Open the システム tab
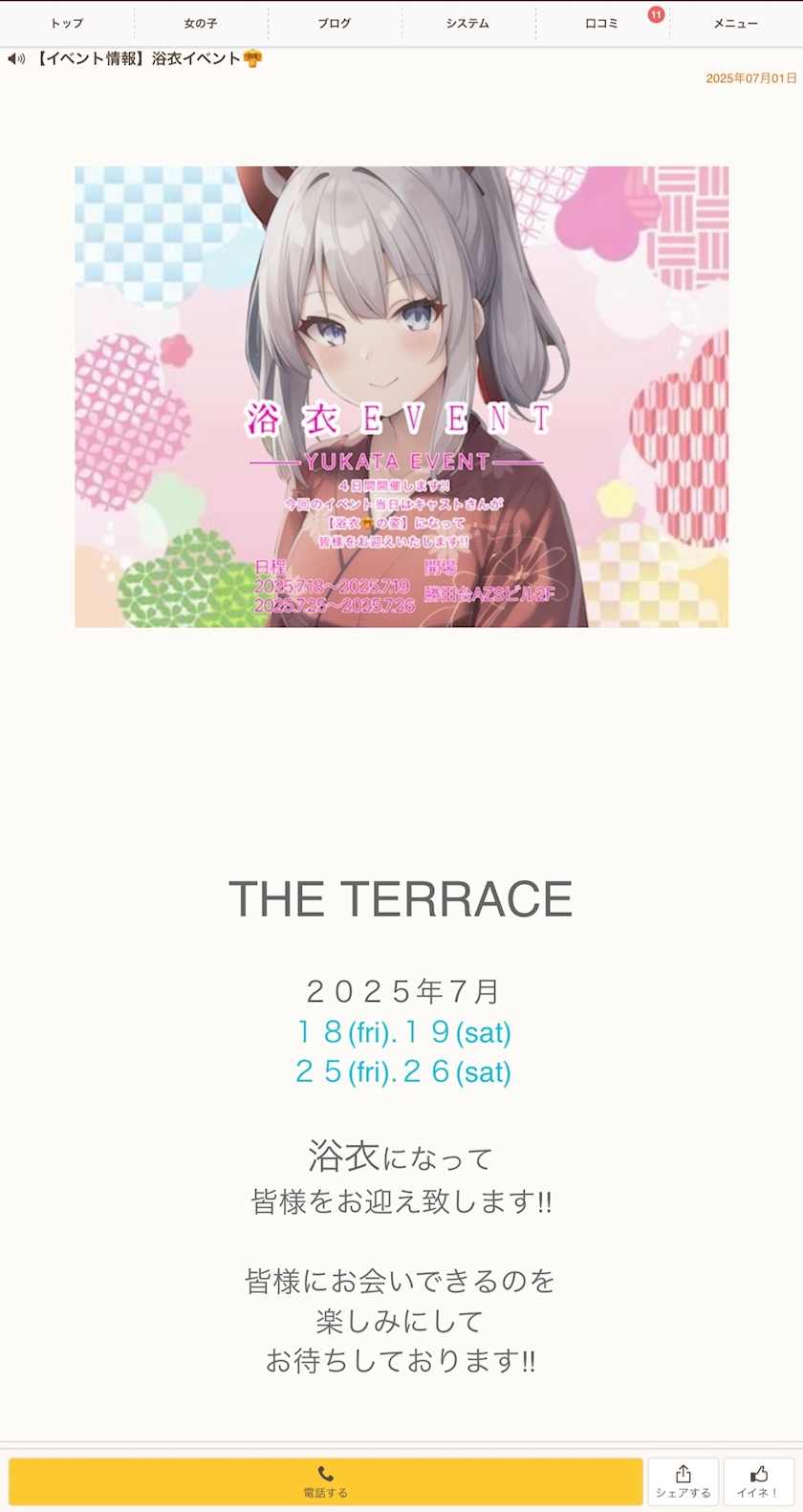The image size is (803, 1512). (468, 23)
